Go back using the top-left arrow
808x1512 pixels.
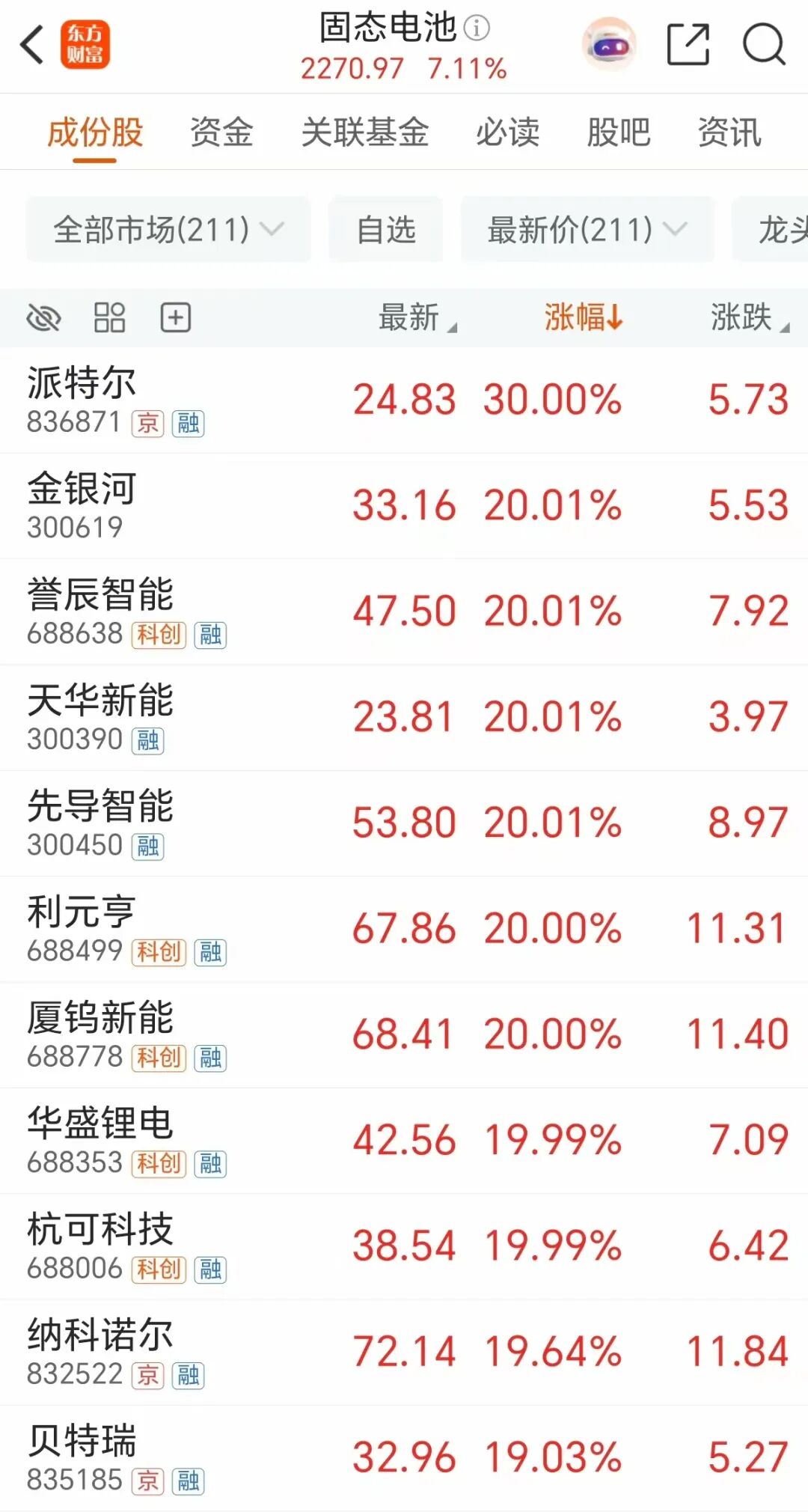click(32, 45)
